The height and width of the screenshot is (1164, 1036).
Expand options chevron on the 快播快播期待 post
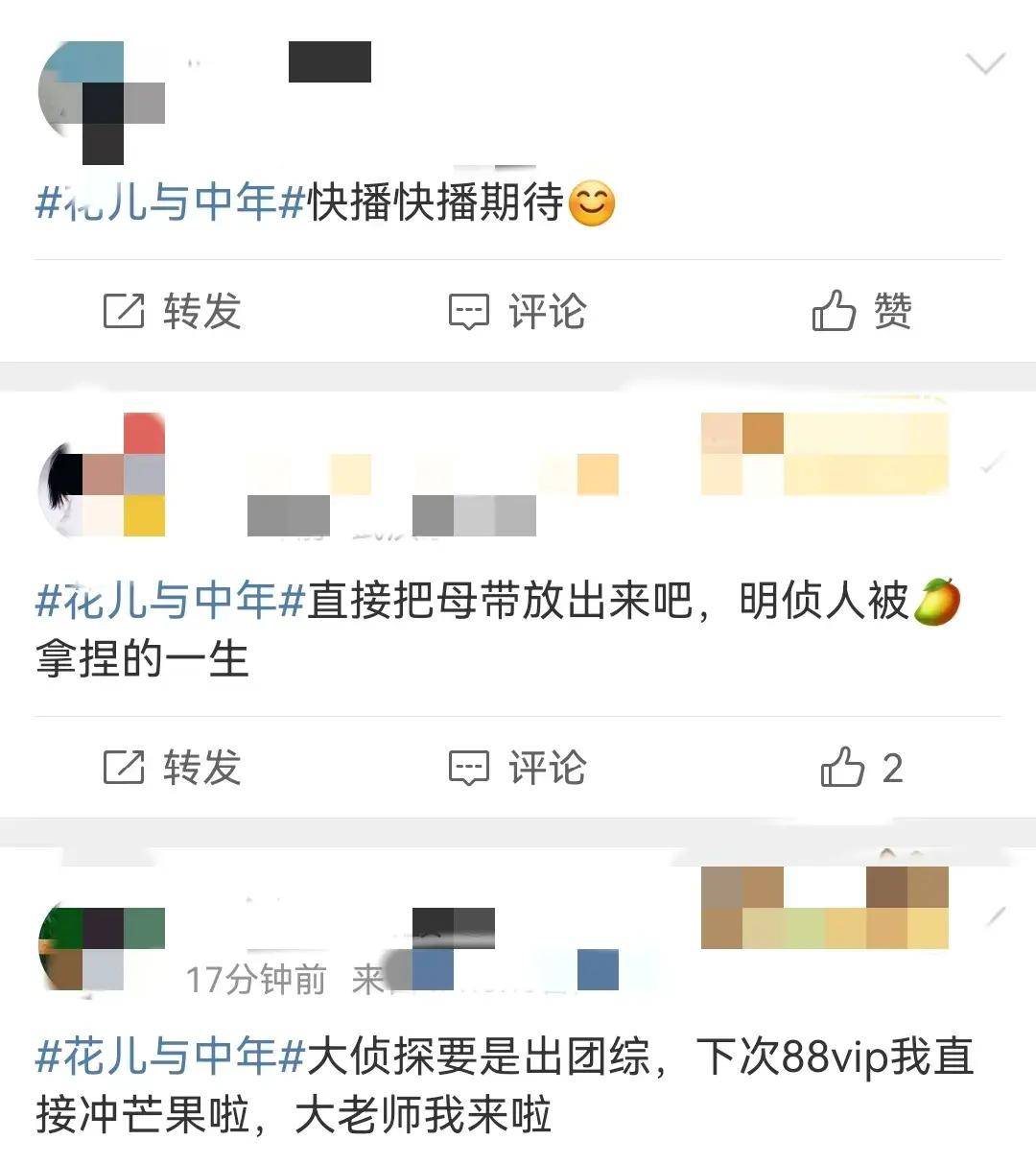(985, 64)
